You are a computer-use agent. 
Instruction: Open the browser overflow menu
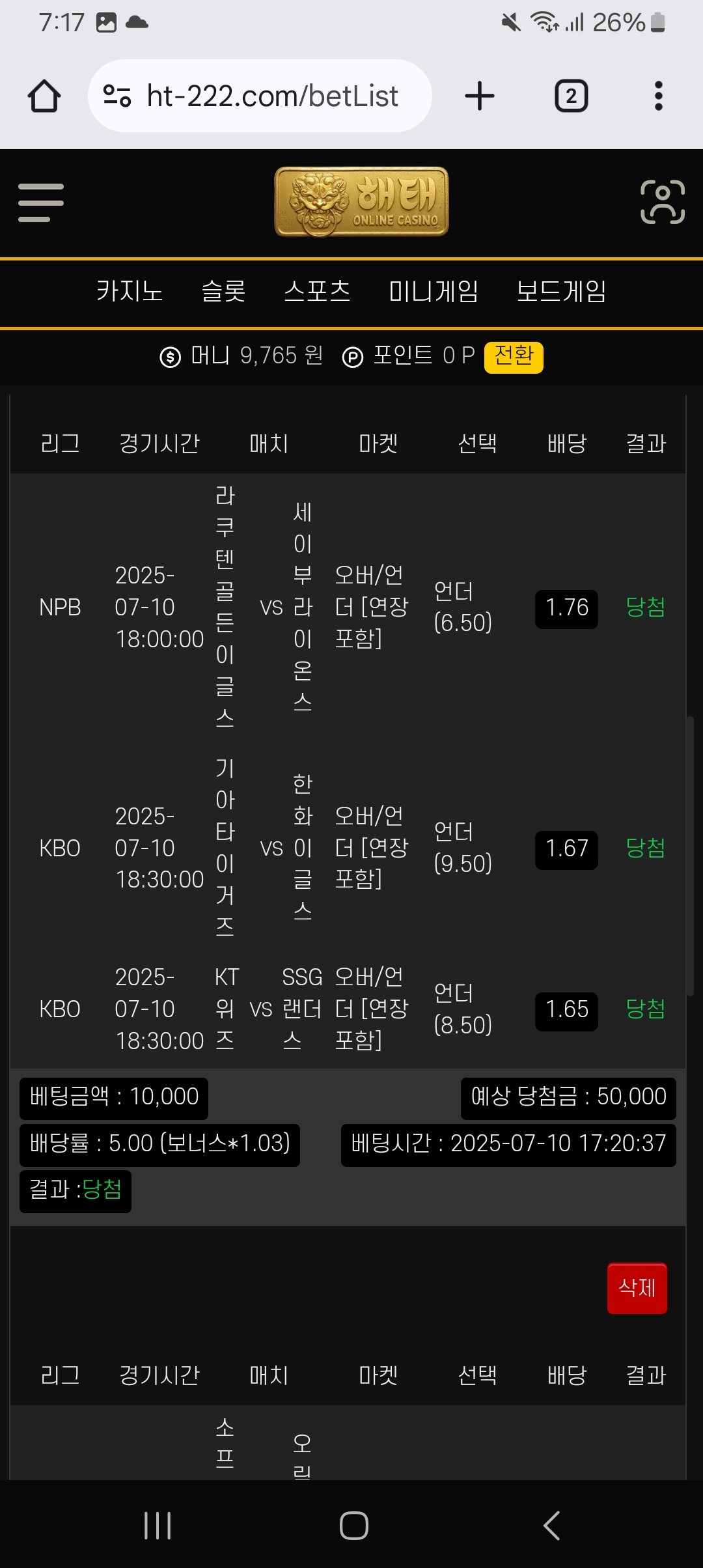[659, 96]
